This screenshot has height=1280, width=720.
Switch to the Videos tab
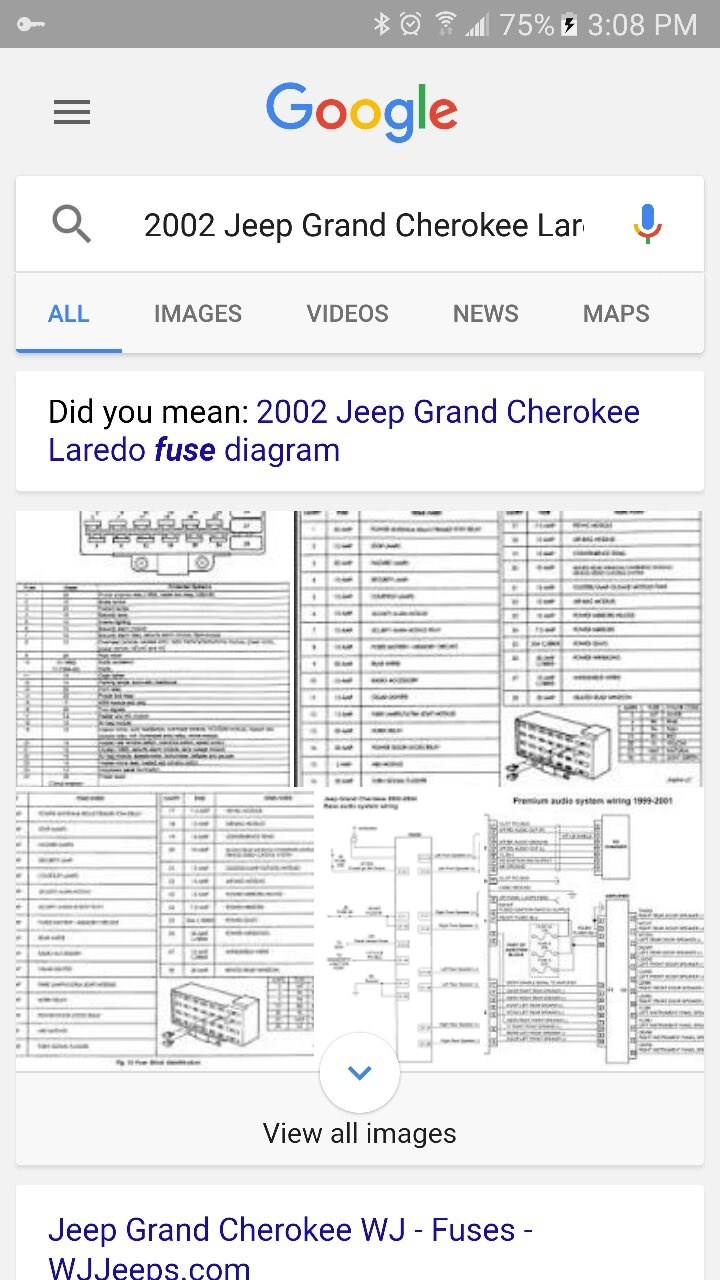(x=347, y=313)
